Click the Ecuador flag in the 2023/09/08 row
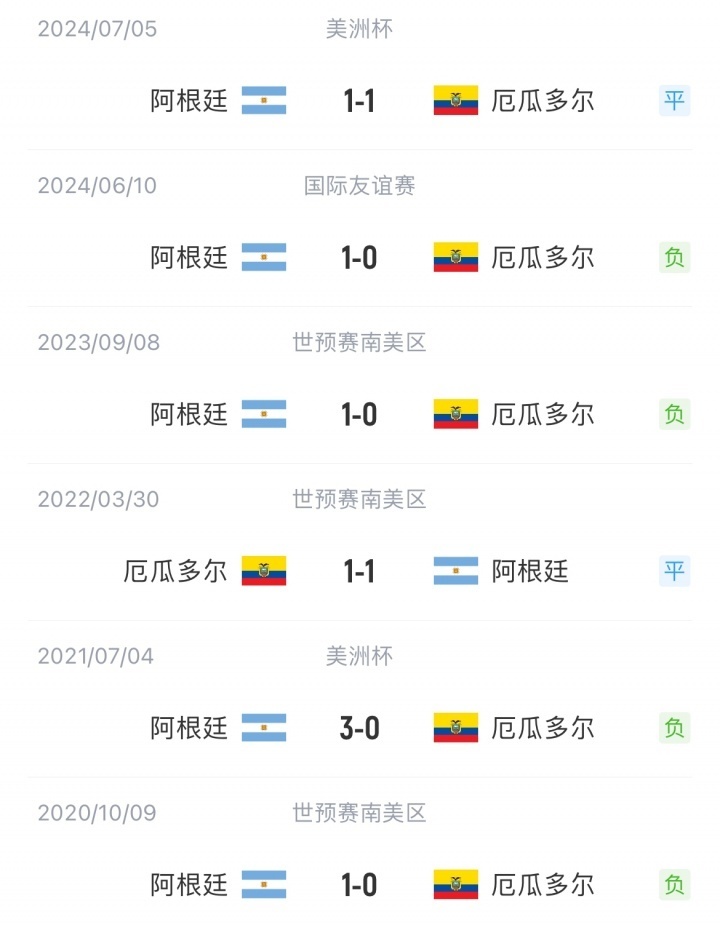Screen dimensions: 720x925 pyautogui.click(x=455, y=414)
